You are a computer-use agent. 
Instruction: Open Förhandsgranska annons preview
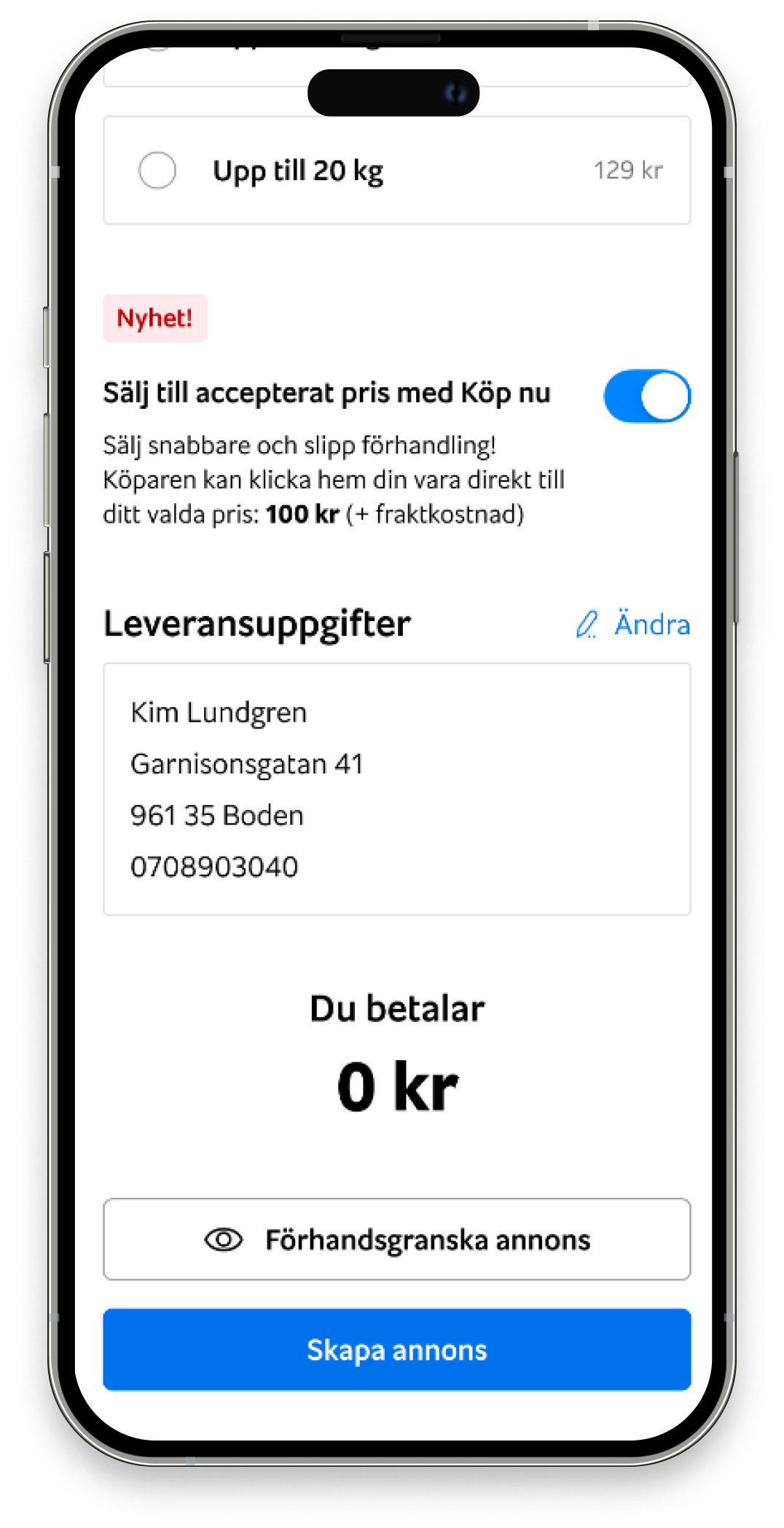click(x=396, y=1239)
